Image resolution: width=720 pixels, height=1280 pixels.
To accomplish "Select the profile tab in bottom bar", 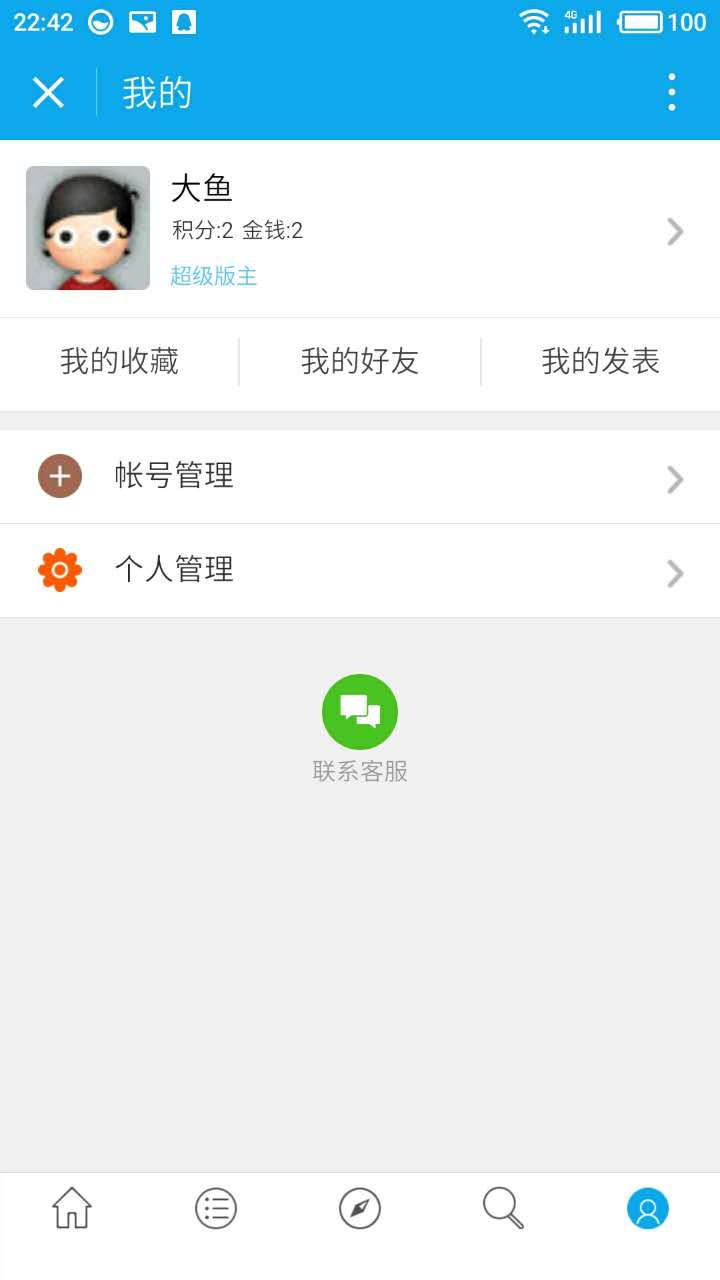I will tap(648, 1209).
